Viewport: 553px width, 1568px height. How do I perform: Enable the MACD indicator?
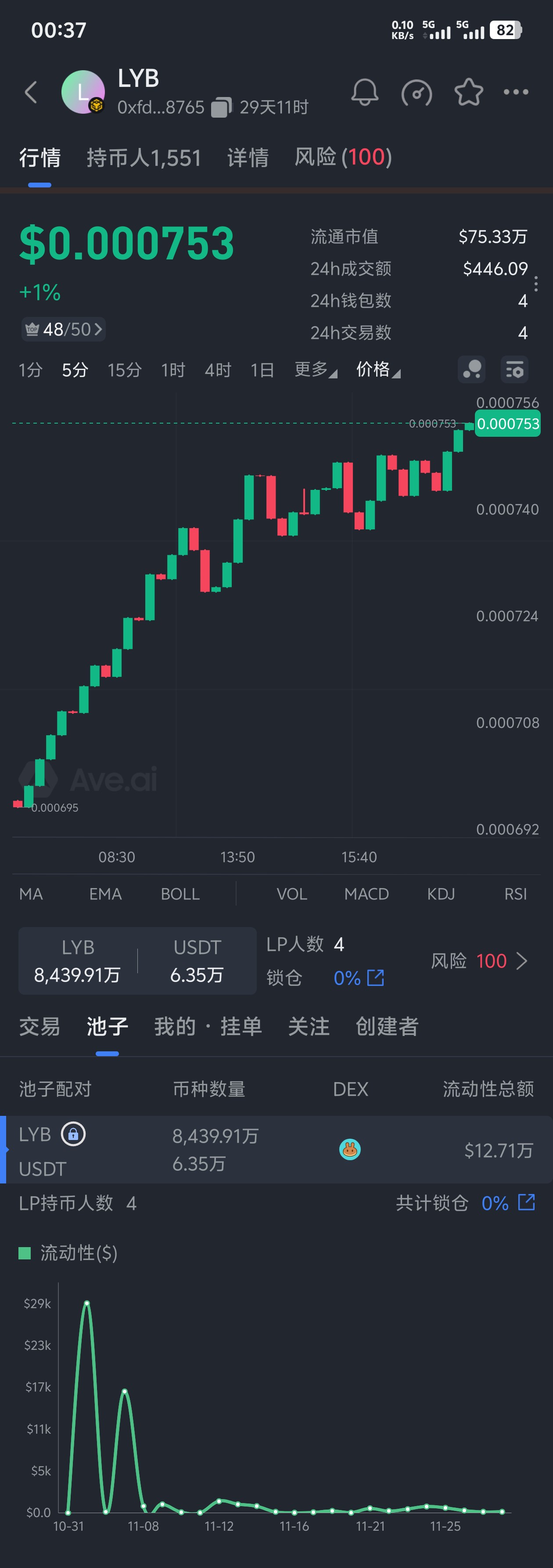[x=366, y=894]
